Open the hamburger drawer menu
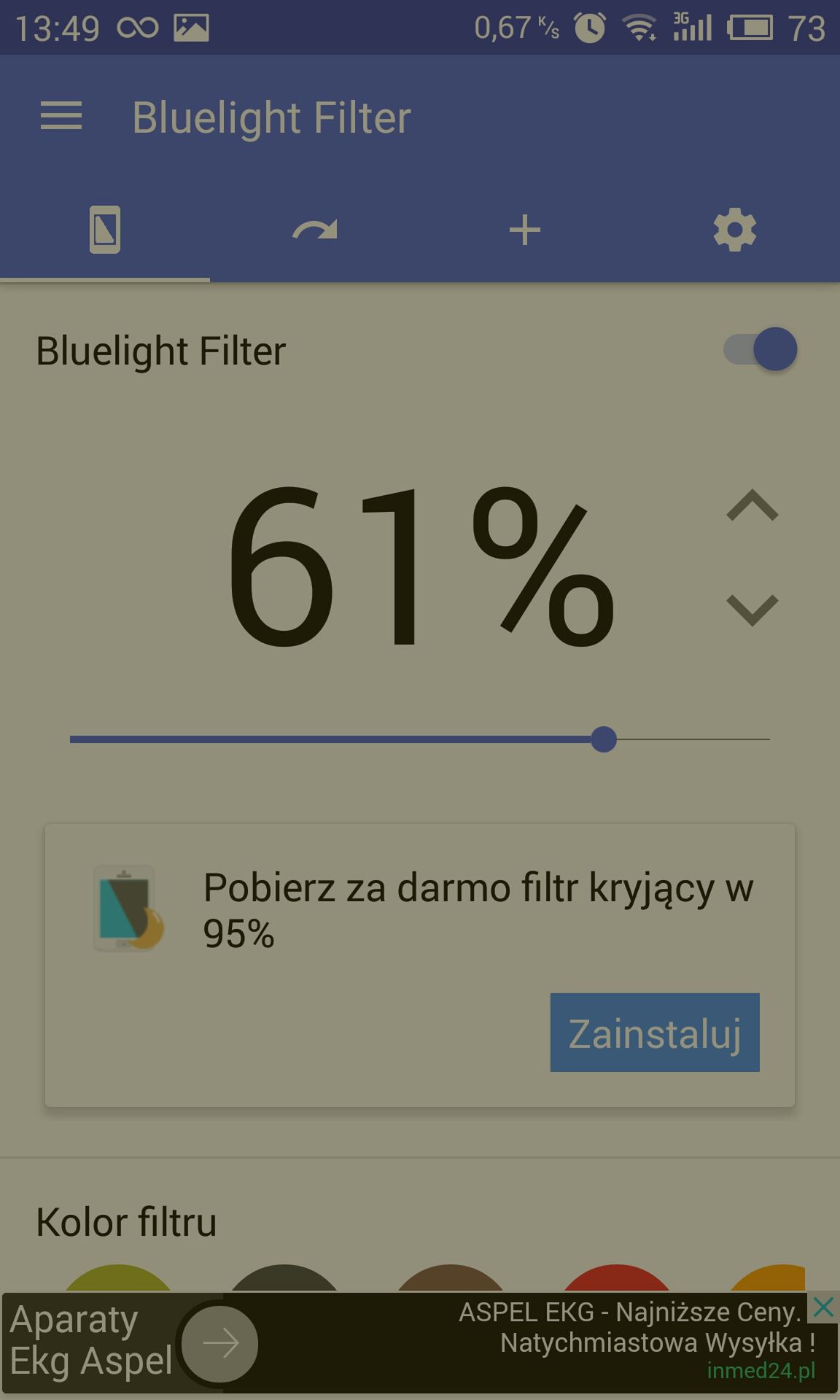This screenshot has height=1400, width=840. 61,117
